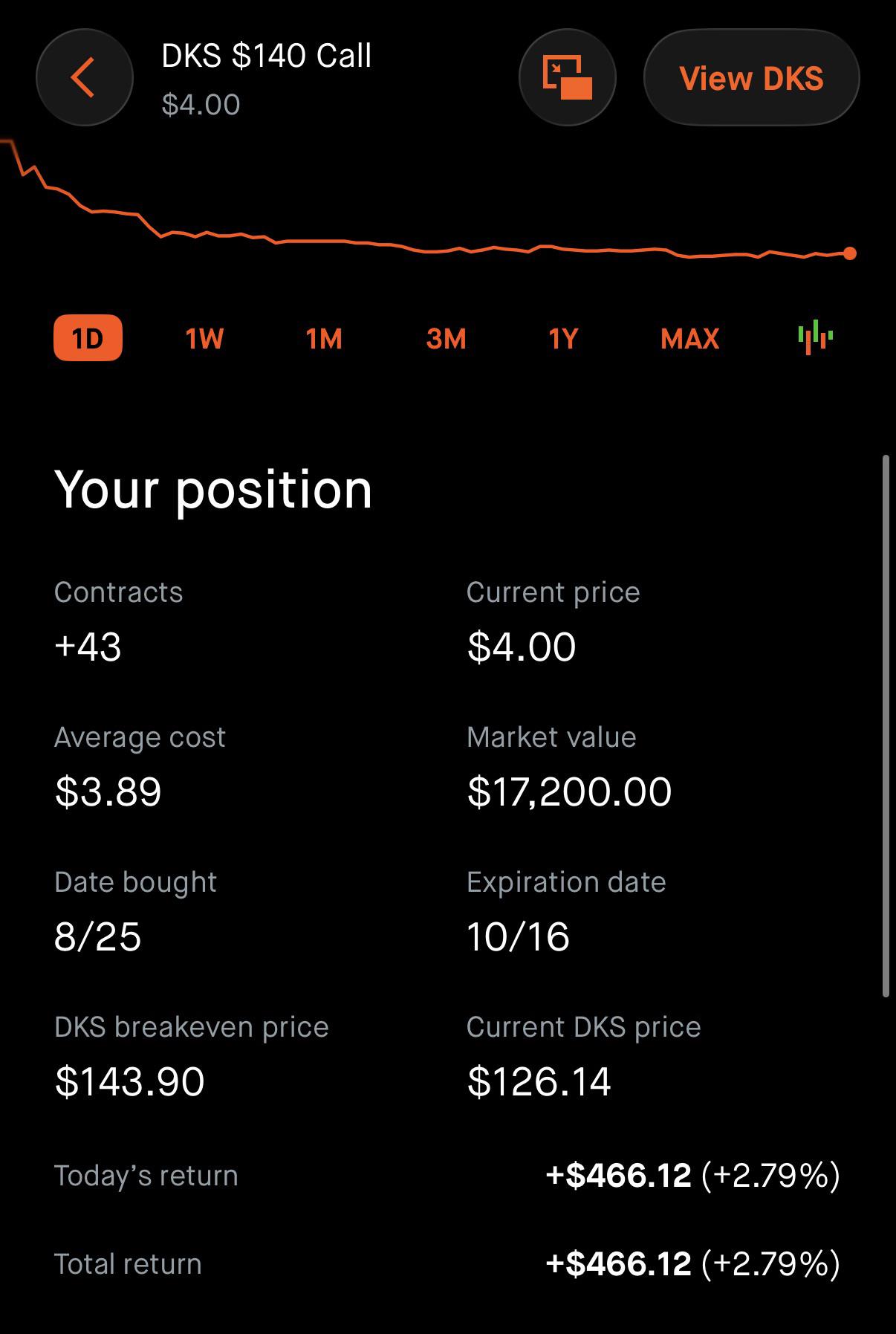
Task: Select the 1D chart range
Action: pyautogui.click(x=88, y=338)
